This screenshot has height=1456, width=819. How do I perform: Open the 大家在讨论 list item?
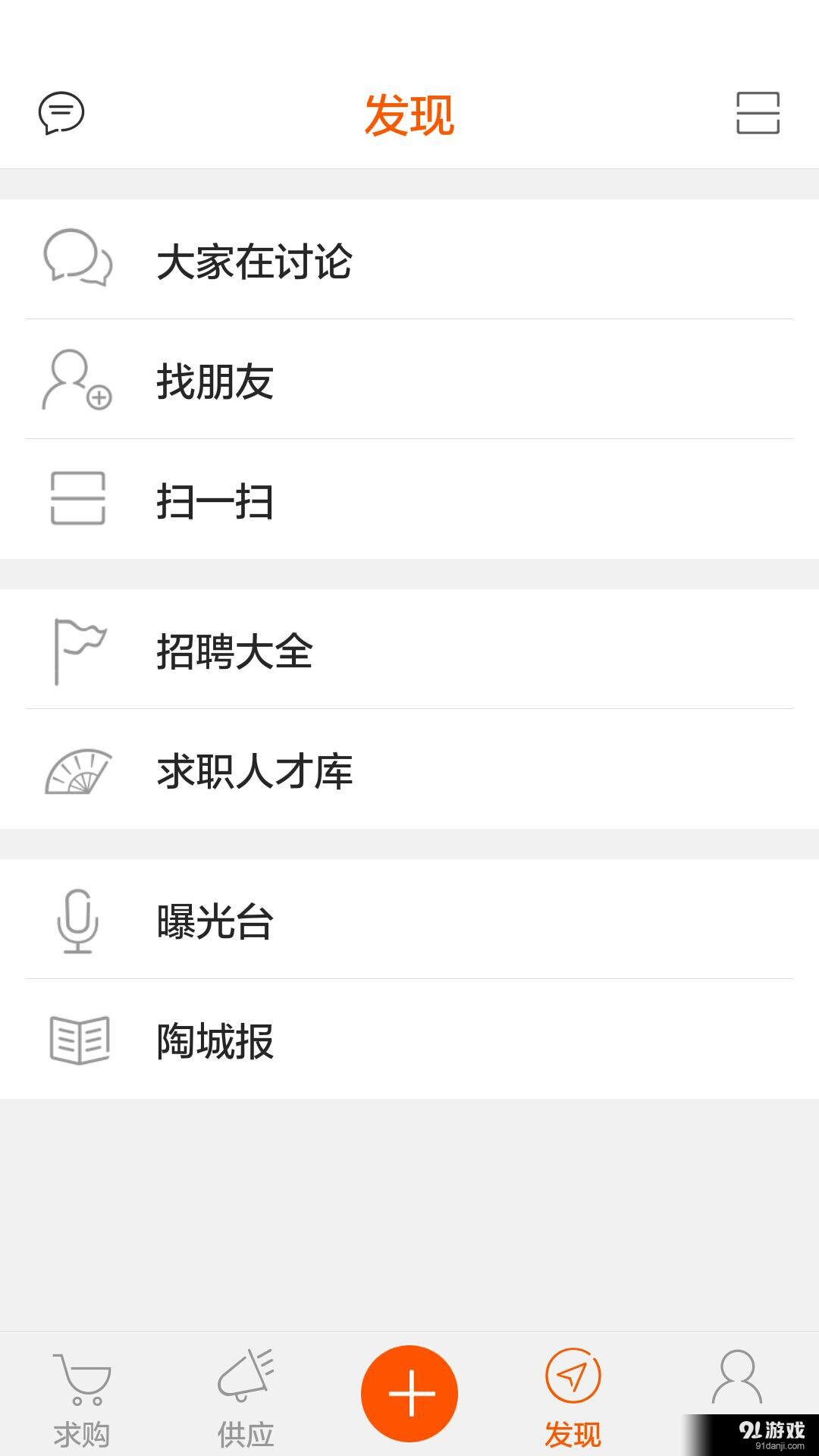409,261
